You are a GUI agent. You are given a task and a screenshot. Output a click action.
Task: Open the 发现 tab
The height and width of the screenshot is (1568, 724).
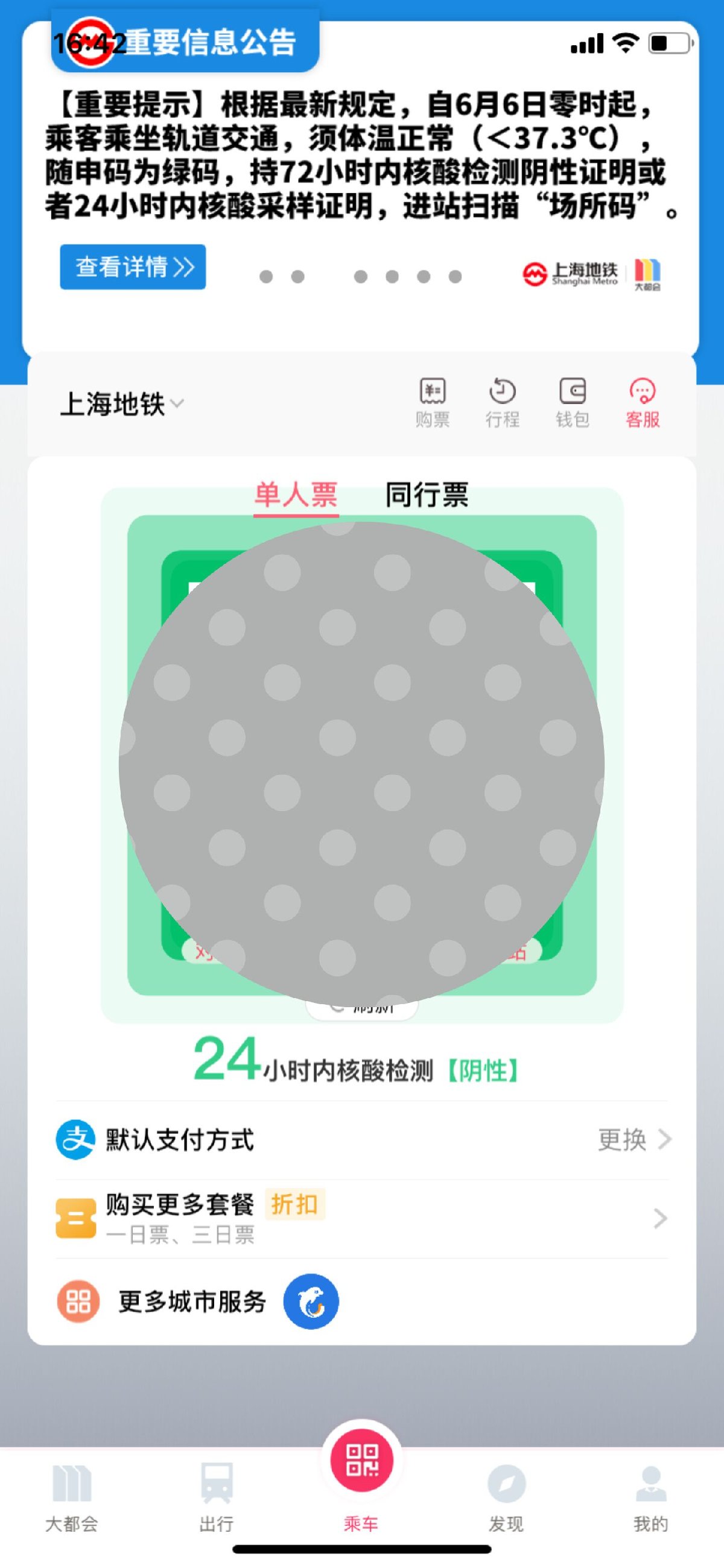(x=506, y=1497)
